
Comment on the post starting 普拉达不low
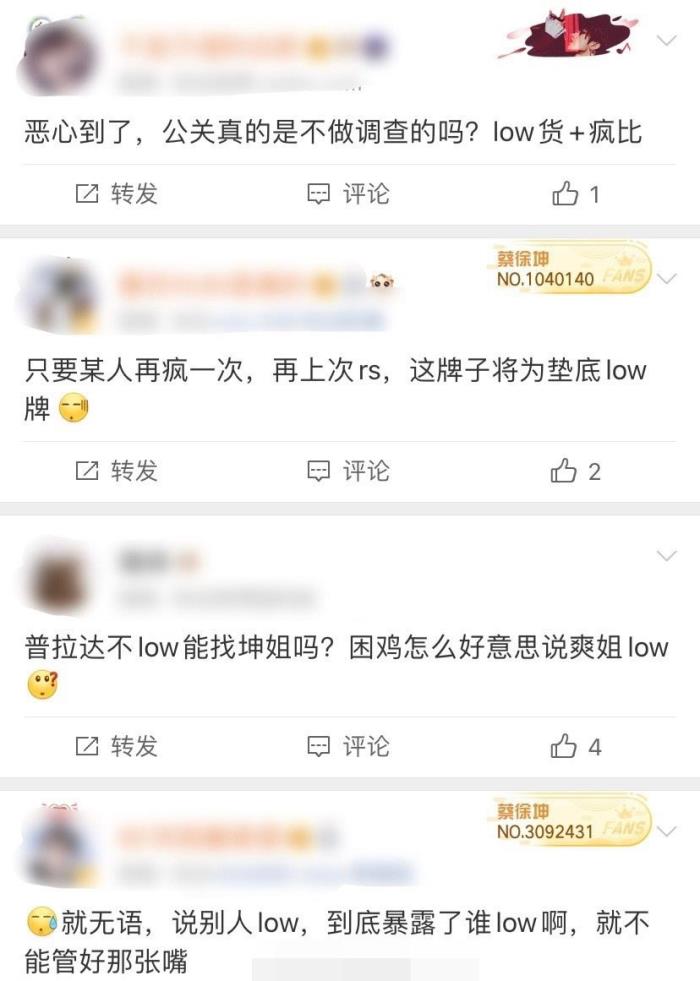[348, 746]
